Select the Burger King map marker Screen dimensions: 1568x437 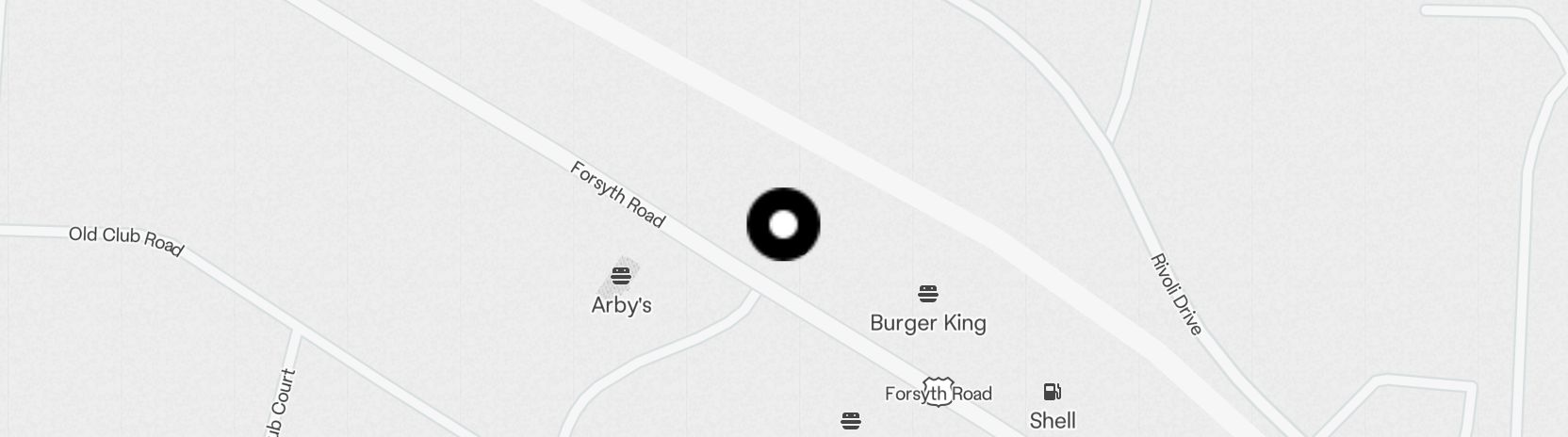[x=928, y=295]
